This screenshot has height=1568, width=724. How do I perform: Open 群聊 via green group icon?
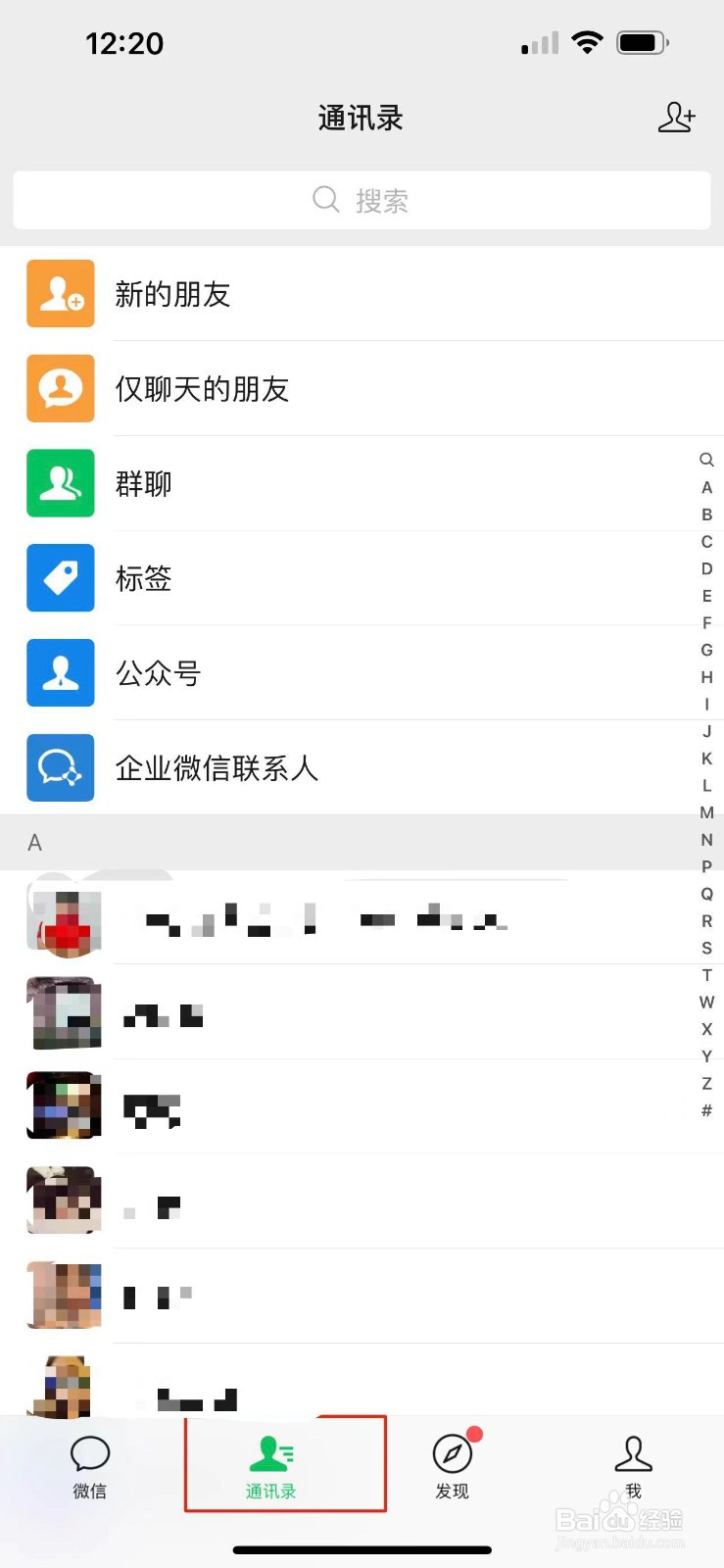pyautogui.click(x=60, y=482)
